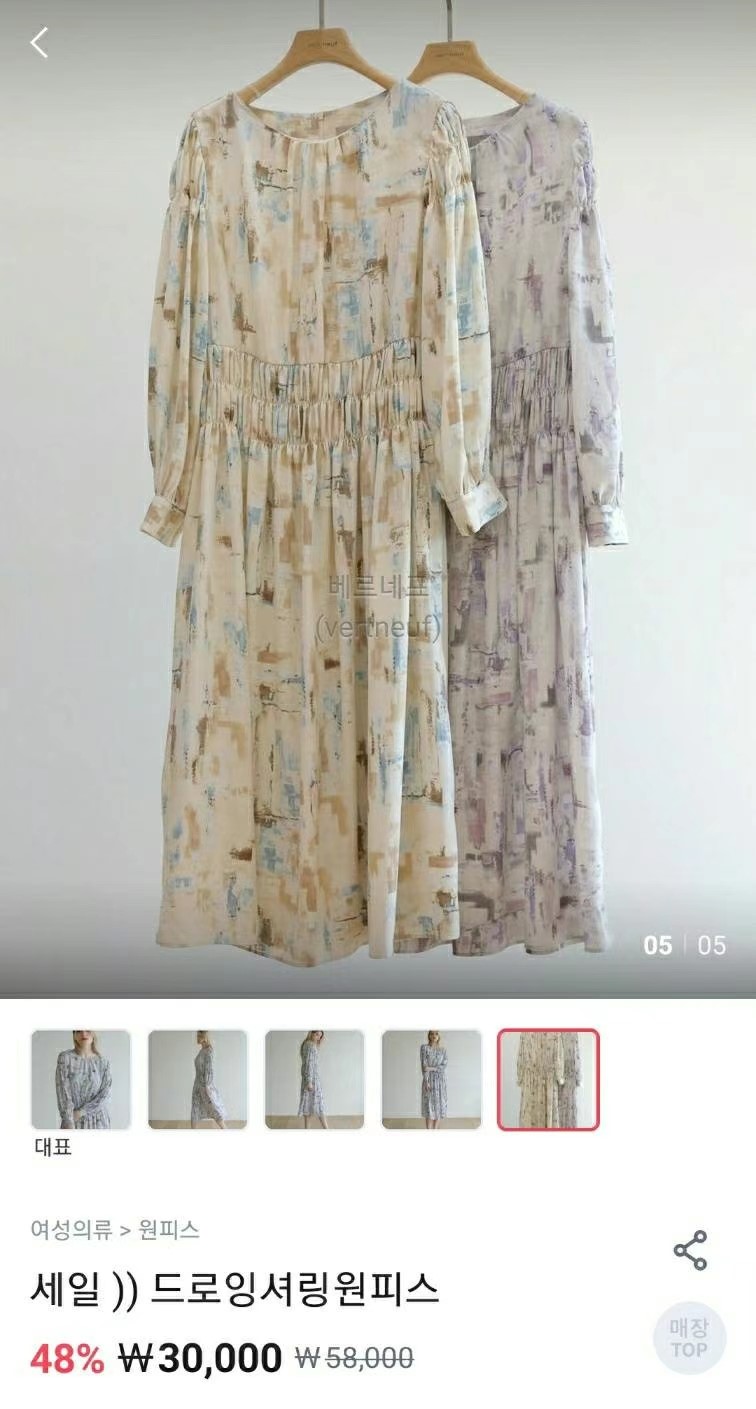Image resolution: width=756 pixels, height=1409 pixels.
Task: View the second product thumbnail
Action: click(198, 1080)
